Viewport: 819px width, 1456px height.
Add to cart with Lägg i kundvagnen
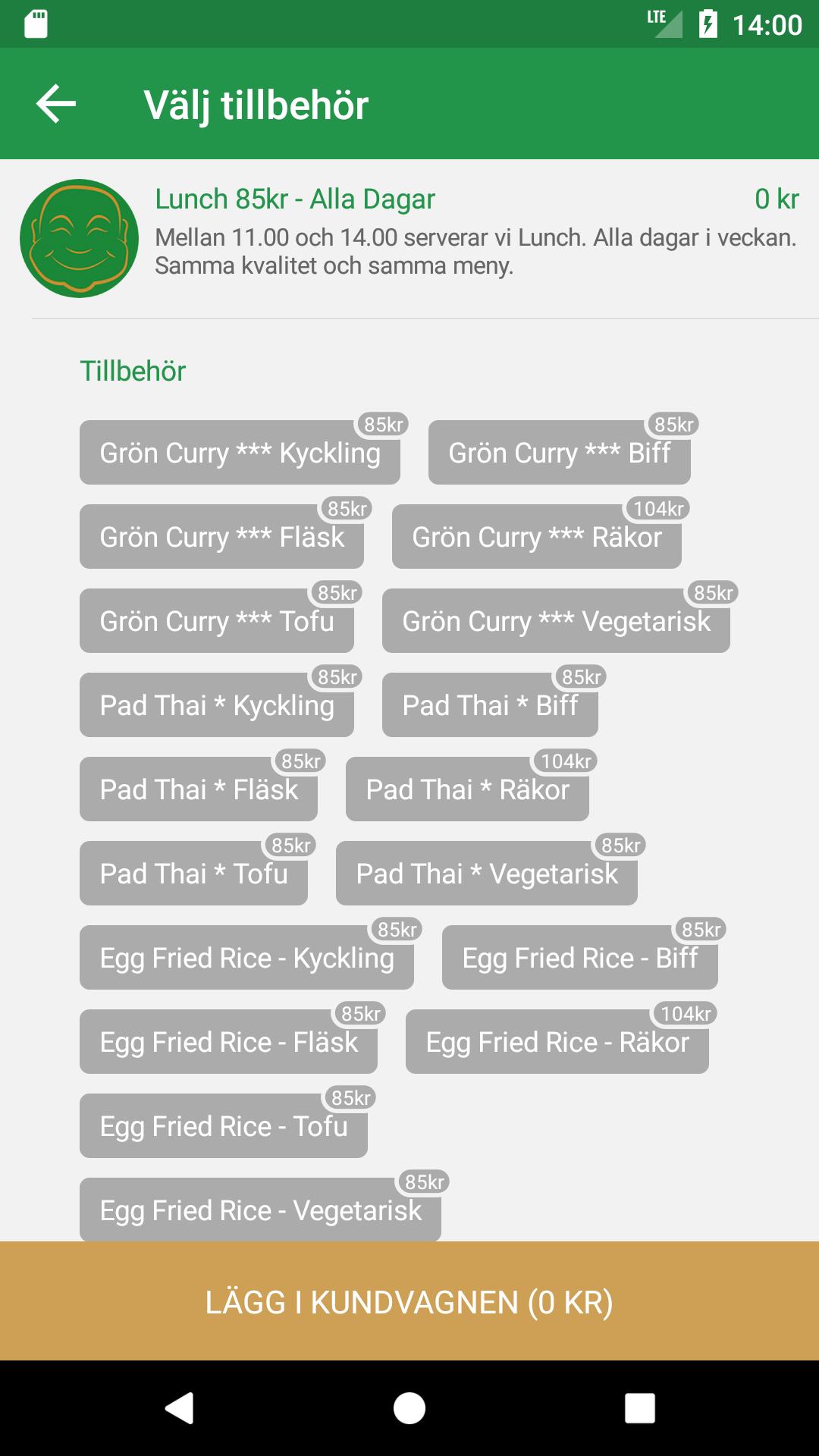click(x=409, y=1301)
